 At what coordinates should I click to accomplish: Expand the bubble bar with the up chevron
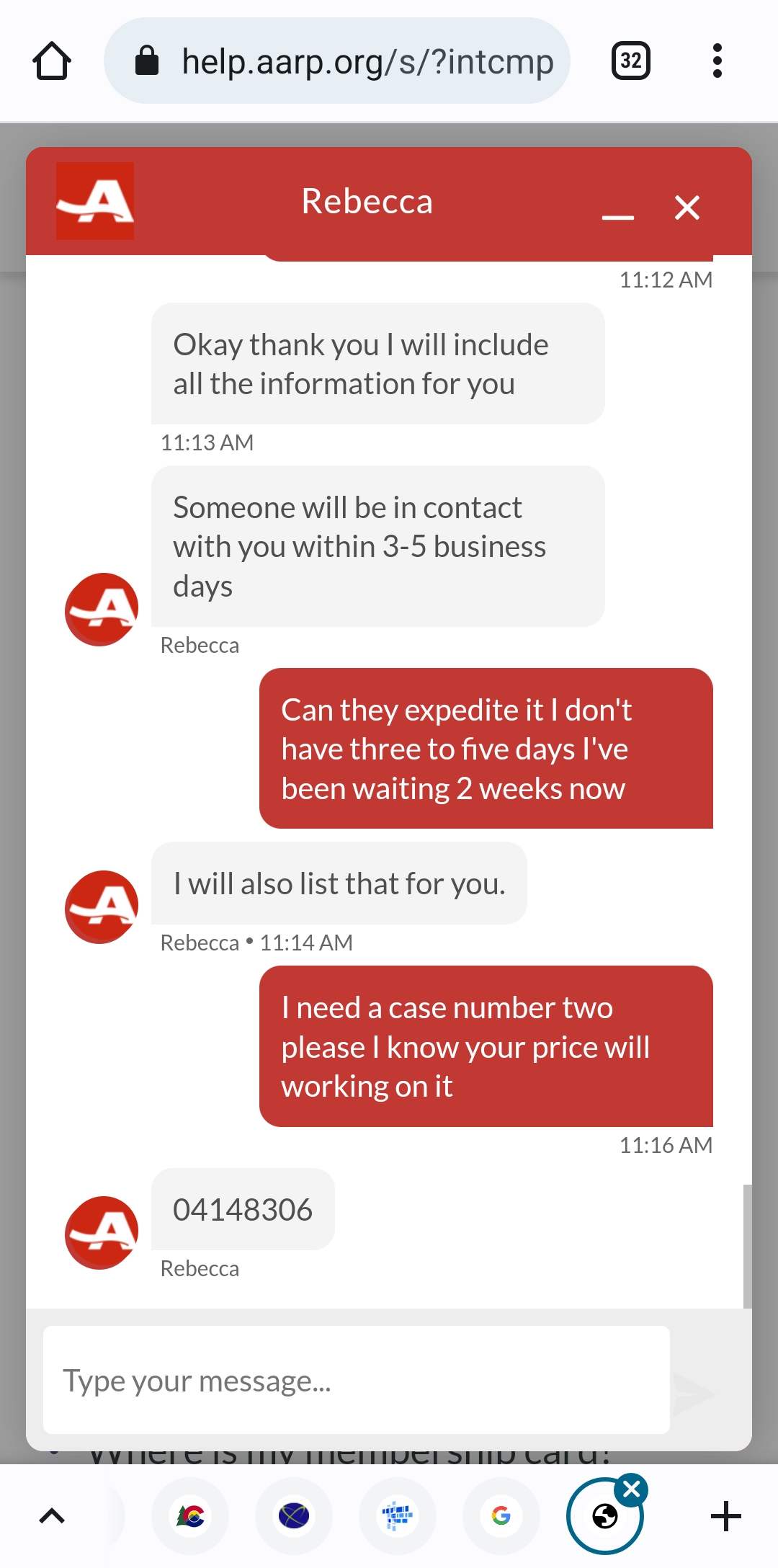[x=51, y=1515]
